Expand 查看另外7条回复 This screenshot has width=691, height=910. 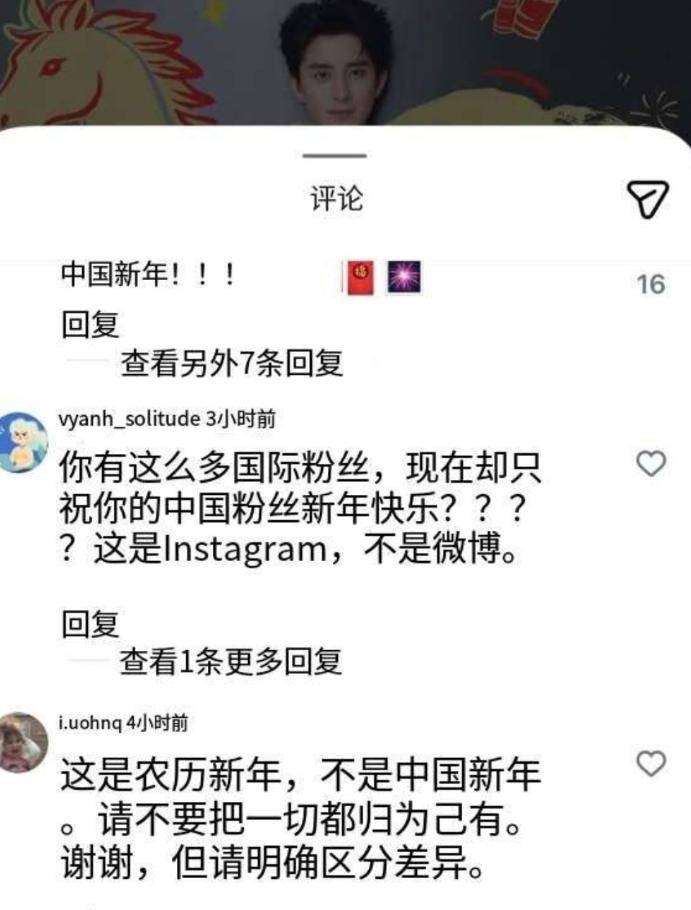[x=231, y=363]
